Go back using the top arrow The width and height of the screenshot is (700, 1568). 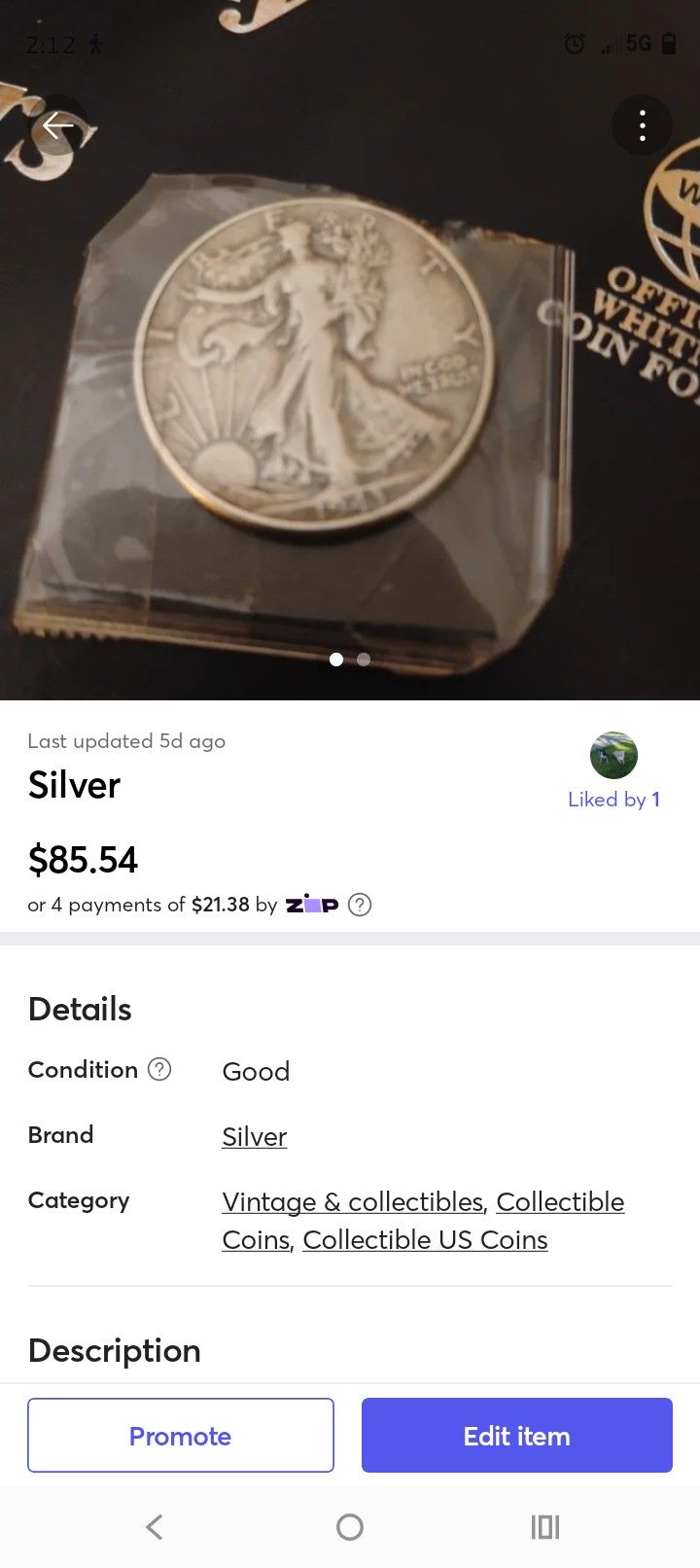[x=57, y=125]
